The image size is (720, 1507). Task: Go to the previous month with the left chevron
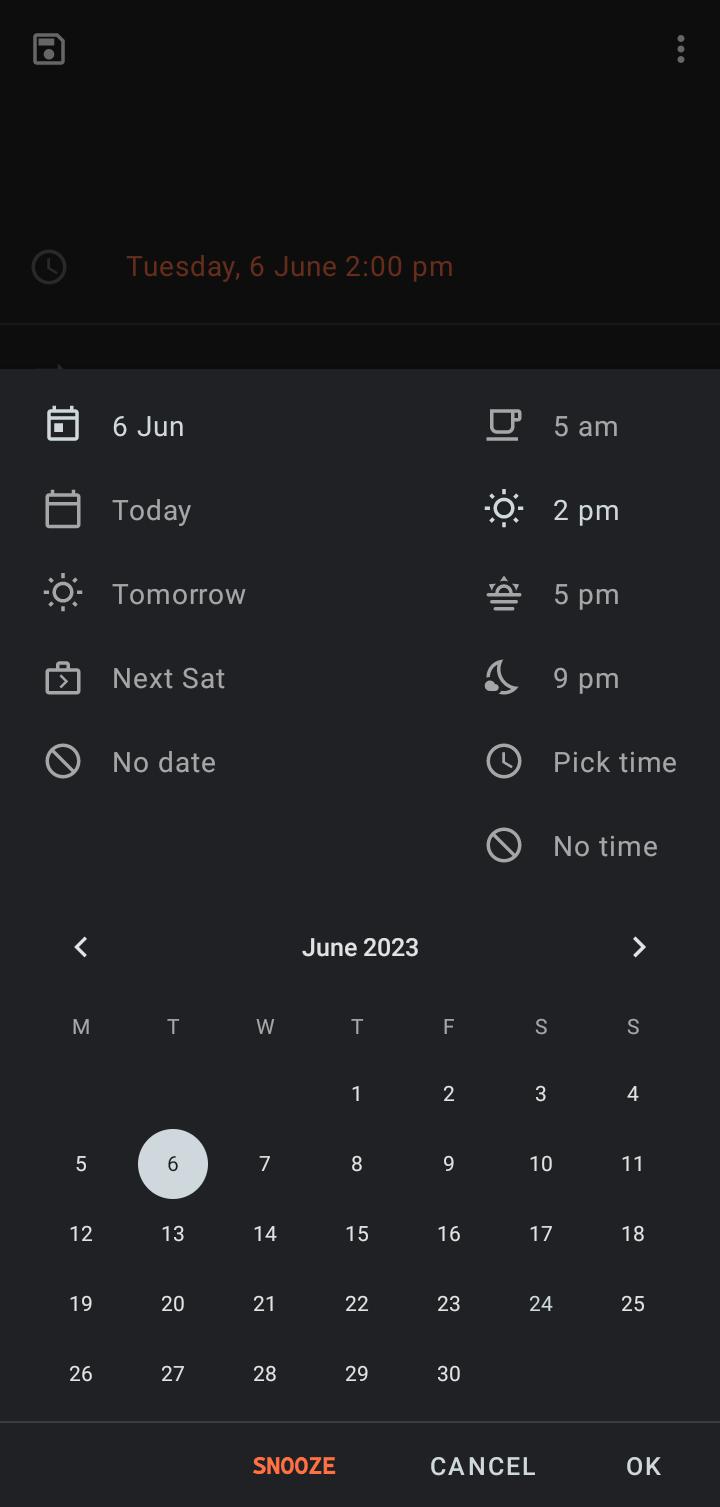click(x=80, y=947)
